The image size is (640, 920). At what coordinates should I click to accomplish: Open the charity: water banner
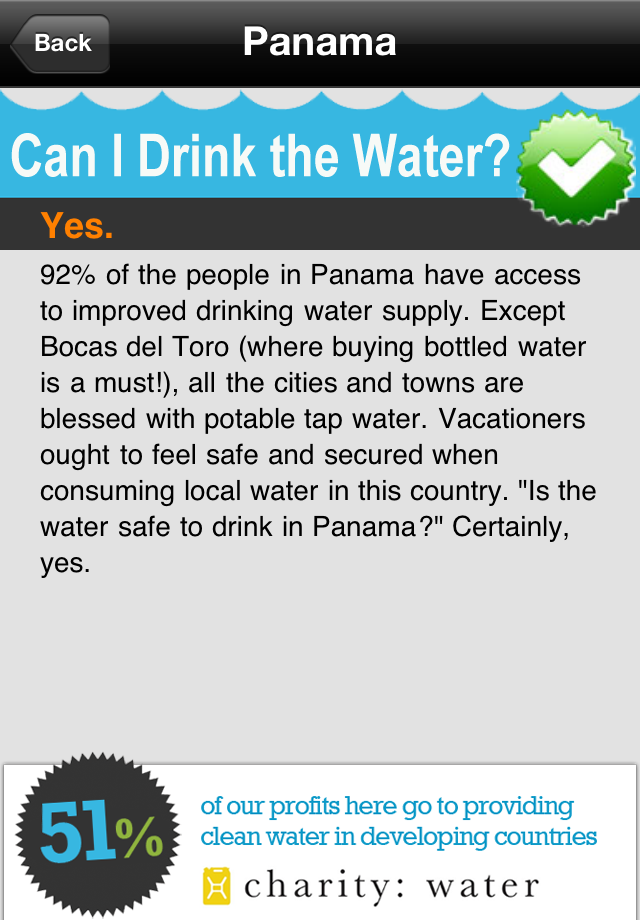coord(320,842)
